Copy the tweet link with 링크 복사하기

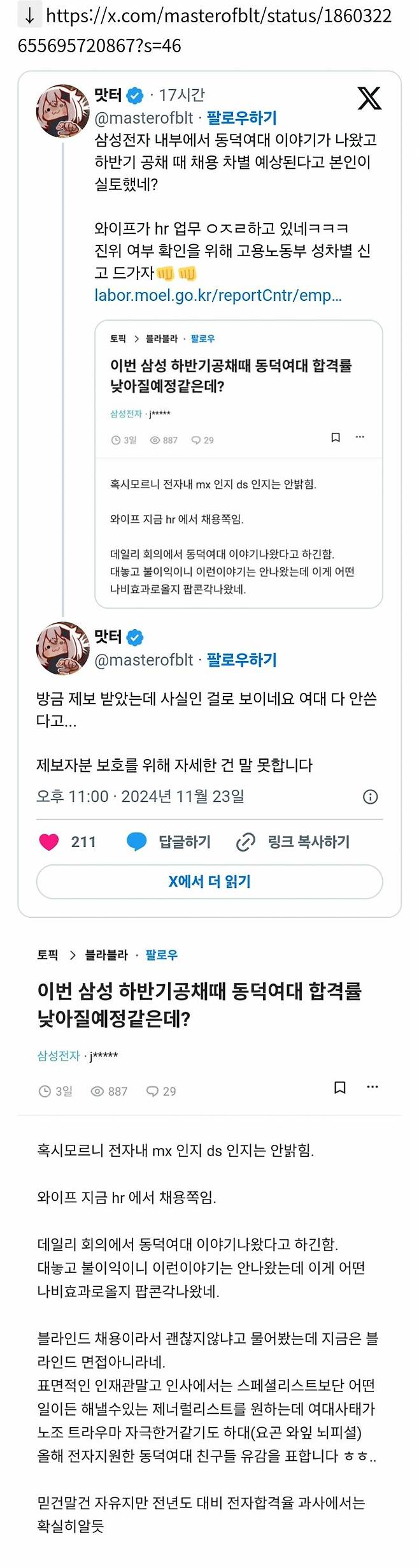point(293,842)
